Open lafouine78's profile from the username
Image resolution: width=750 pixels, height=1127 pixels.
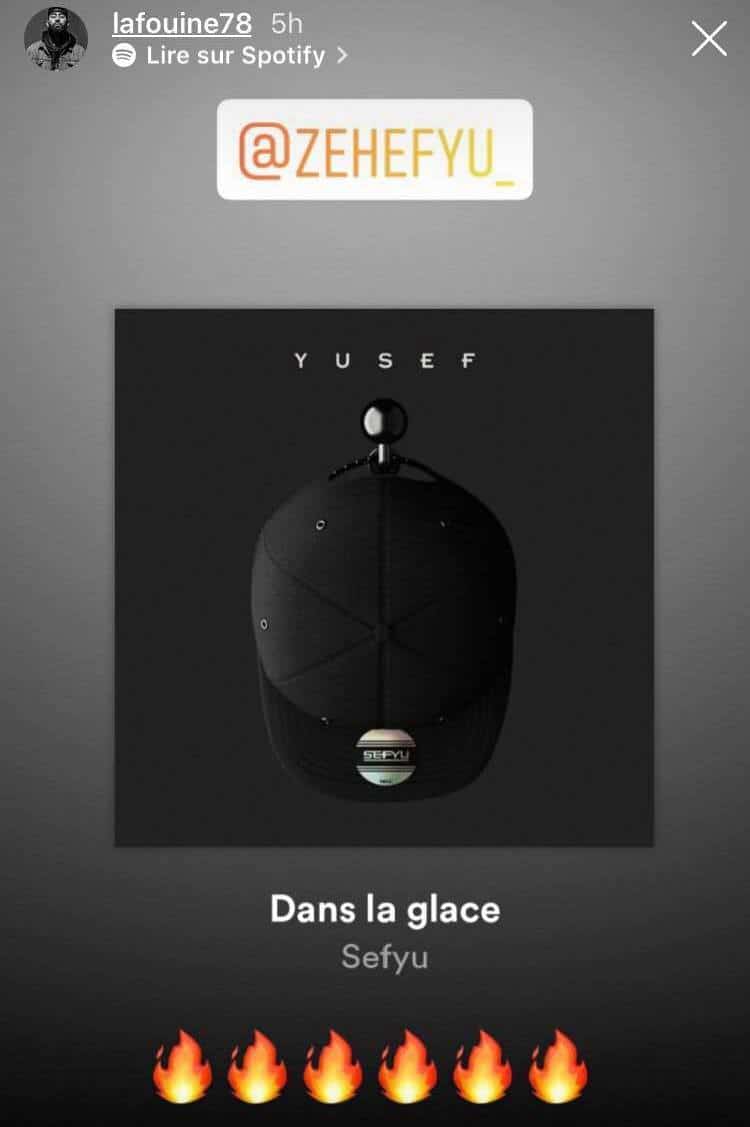click(181, 23)
